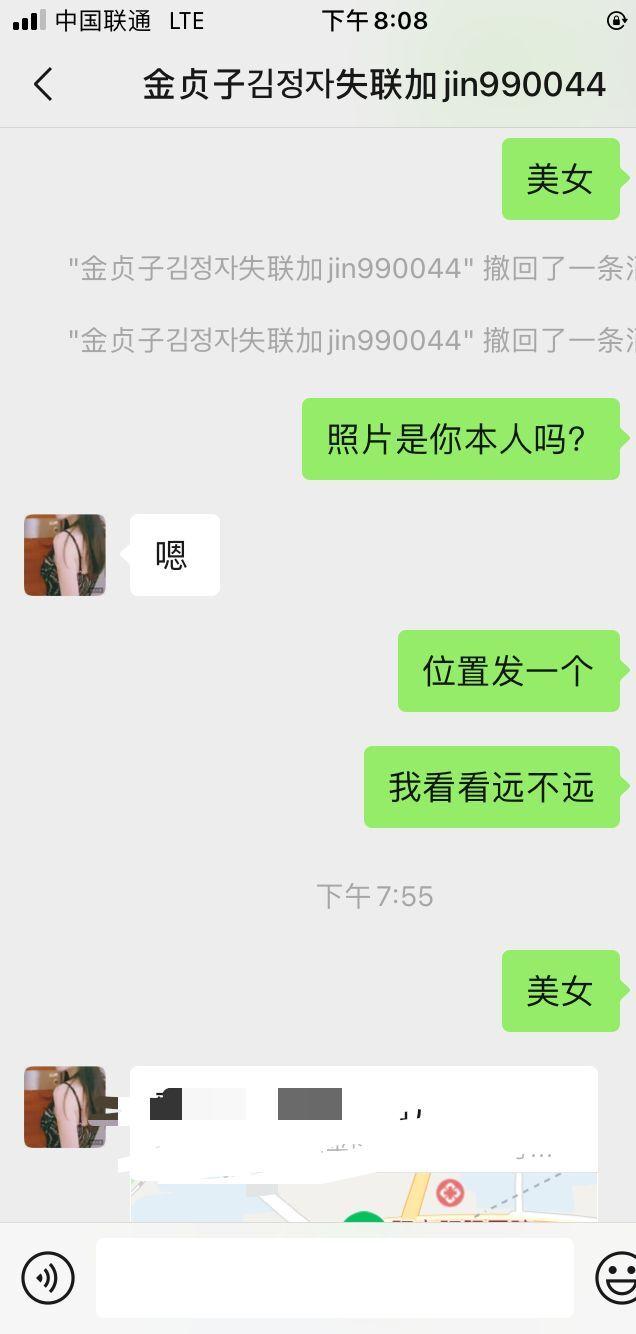Open contact avatar beside the 嗯 message

[65, 555]
